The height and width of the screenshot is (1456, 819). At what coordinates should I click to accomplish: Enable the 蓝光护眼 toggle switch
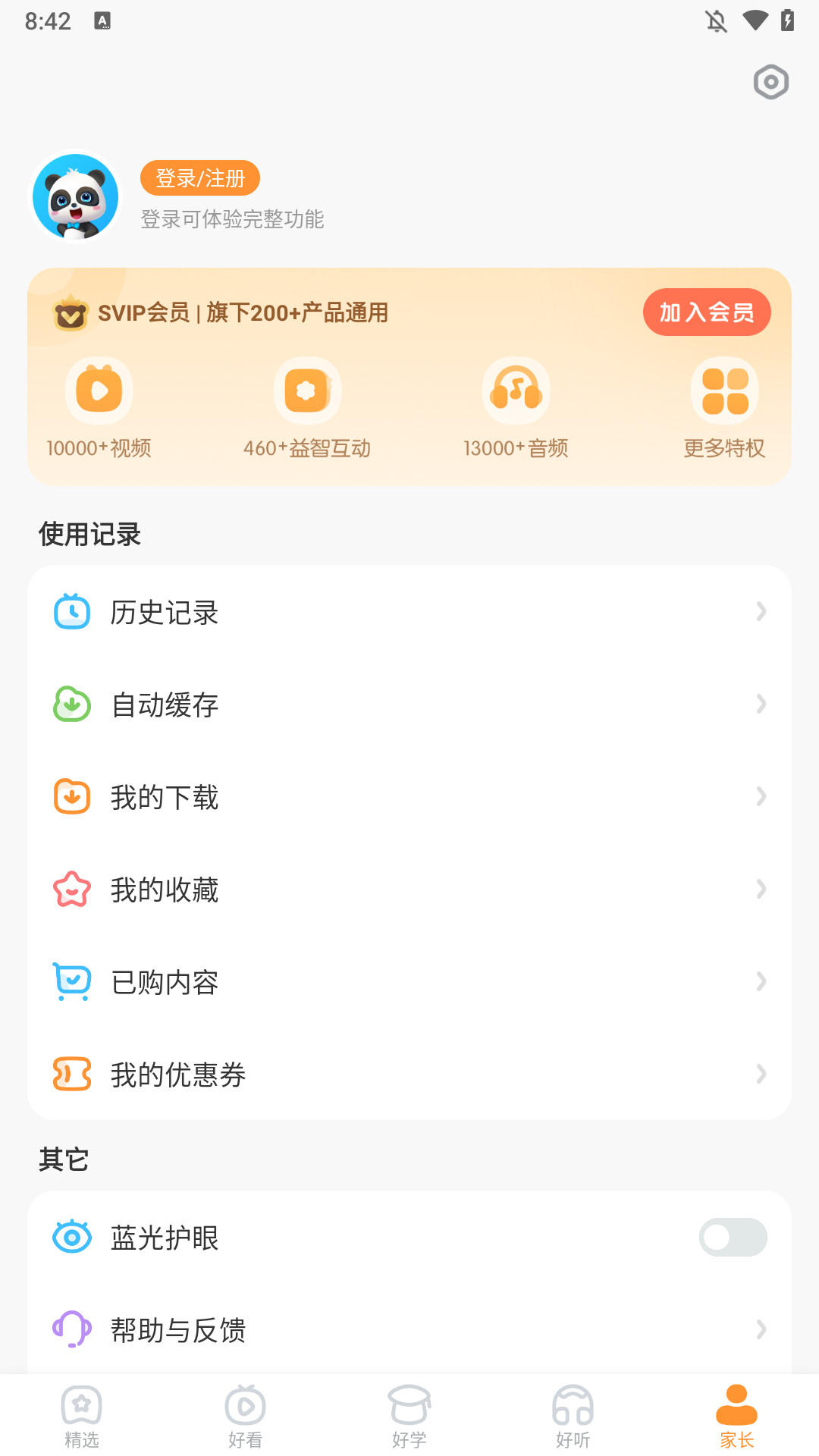point(733,1237)
